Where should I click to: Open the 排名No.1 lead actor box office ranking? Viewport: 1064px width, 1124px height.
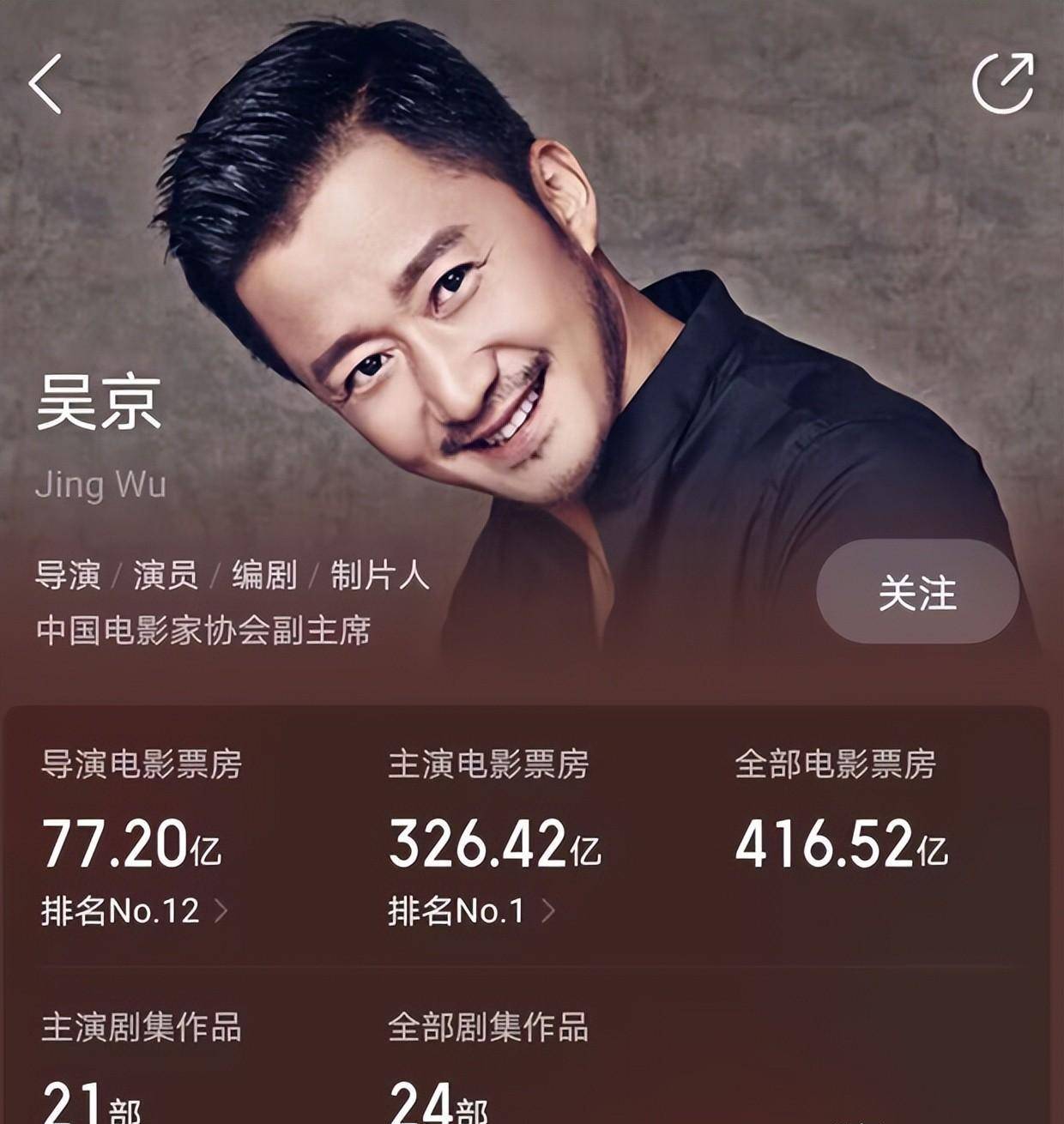click(x=470, y=910)
